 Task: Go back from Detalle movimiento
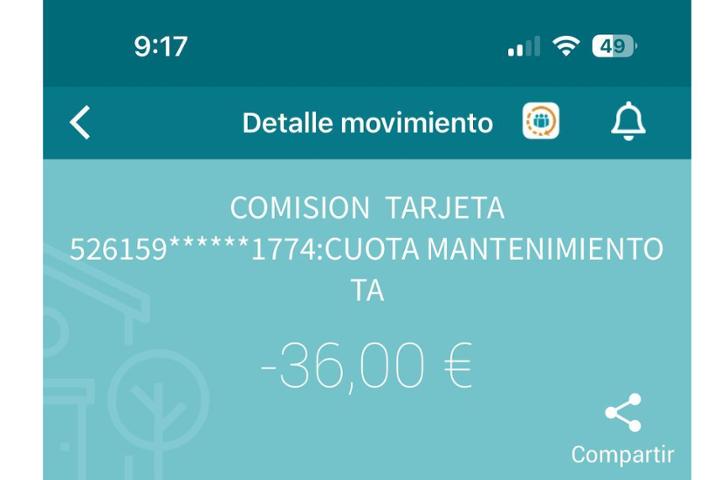click(x=80, y=123)
